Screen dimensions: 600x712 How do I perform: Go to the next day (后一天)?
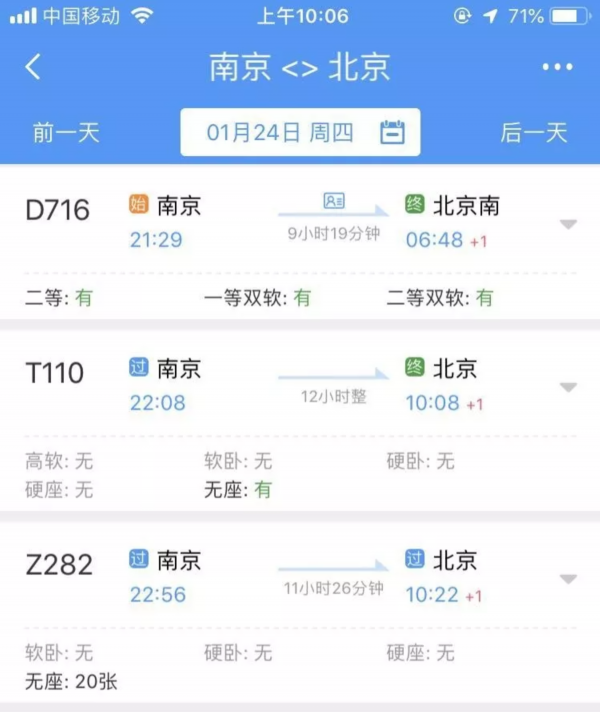[533, 132]
